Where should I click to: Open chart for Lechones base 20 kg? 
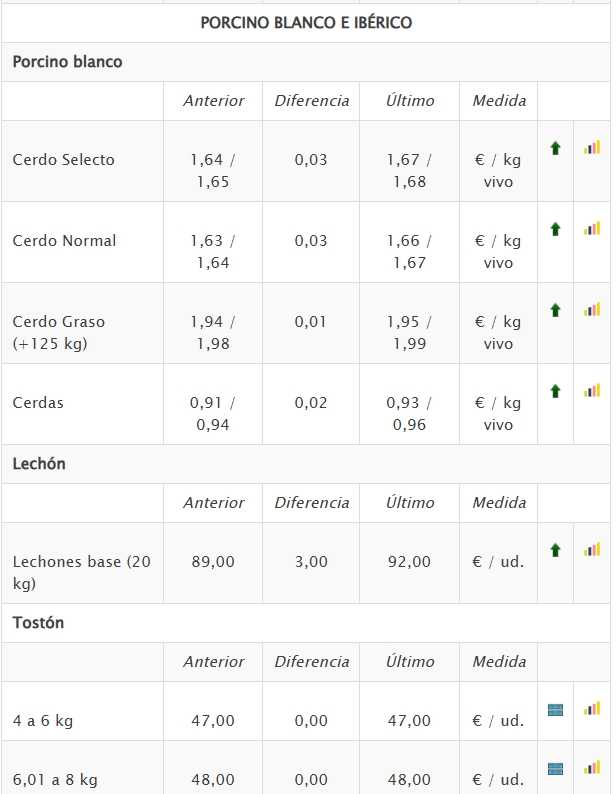click(592, 550)
